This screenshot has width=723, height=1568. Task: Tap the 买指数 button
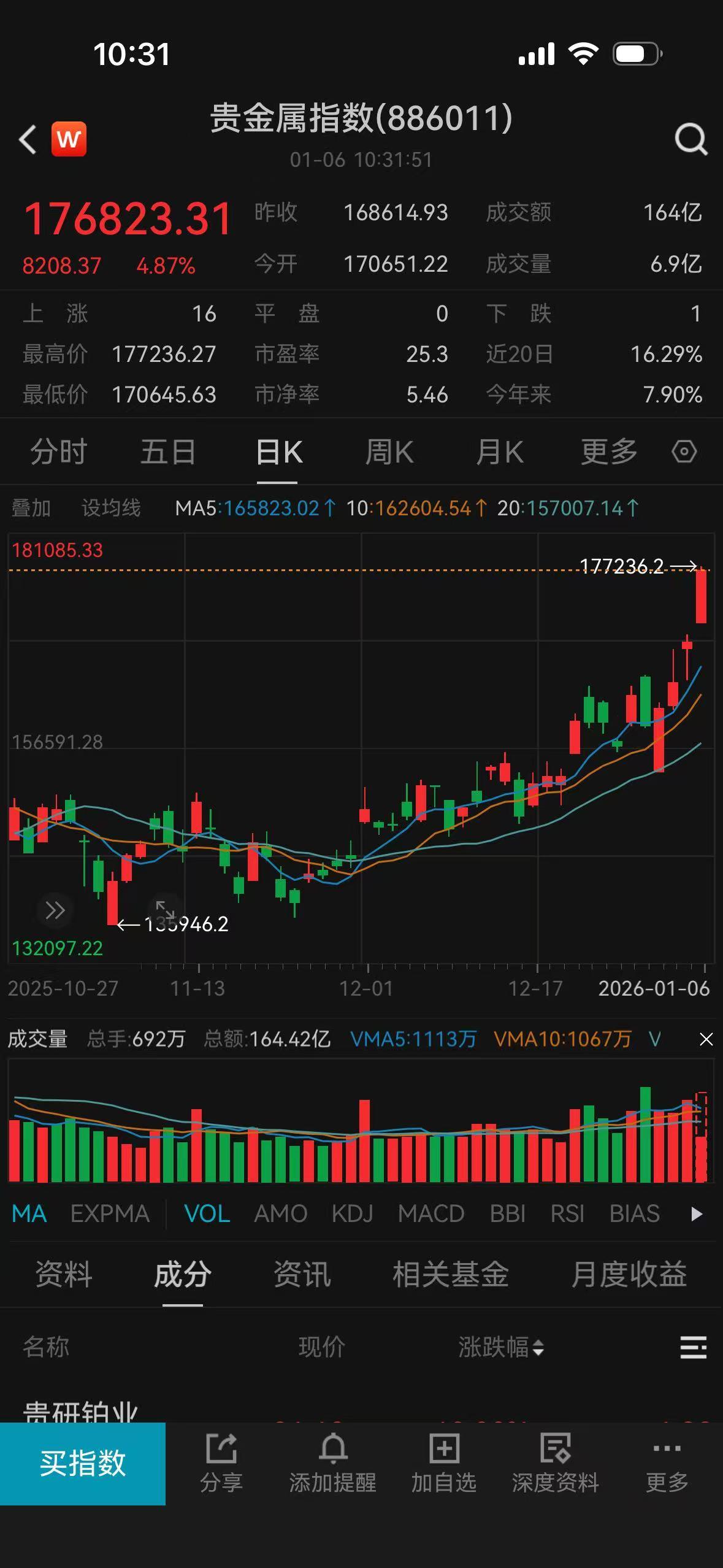pos(83,1463)
